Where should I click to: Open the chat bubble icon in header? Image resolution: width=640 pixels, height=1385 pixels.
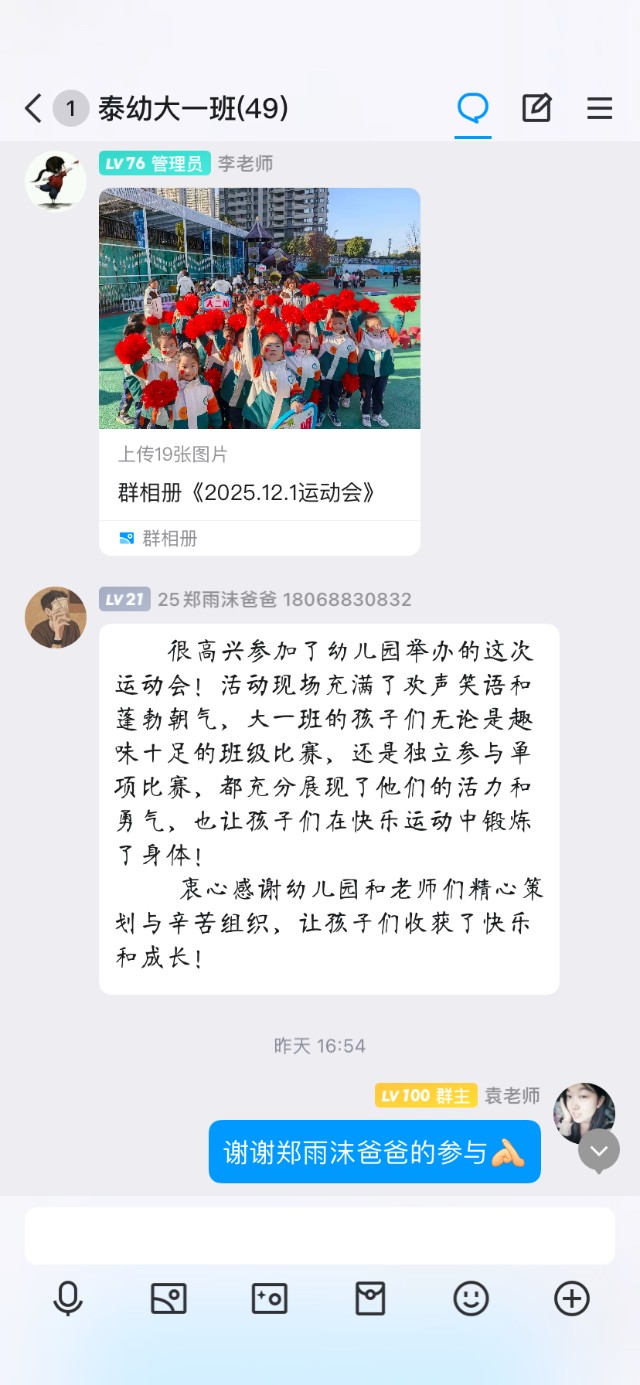coord(473,108)
